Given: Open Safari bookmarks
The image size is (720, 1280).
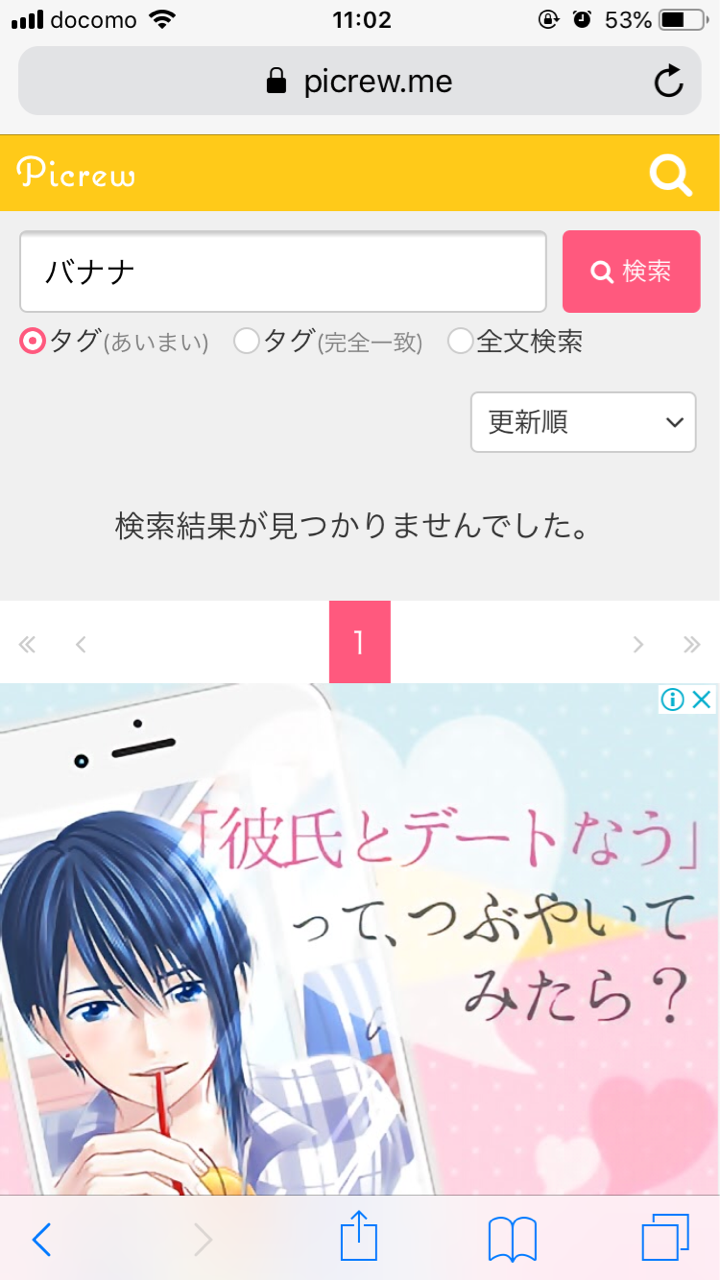Looking at the screenshot, I should (x=513, y=1240).
